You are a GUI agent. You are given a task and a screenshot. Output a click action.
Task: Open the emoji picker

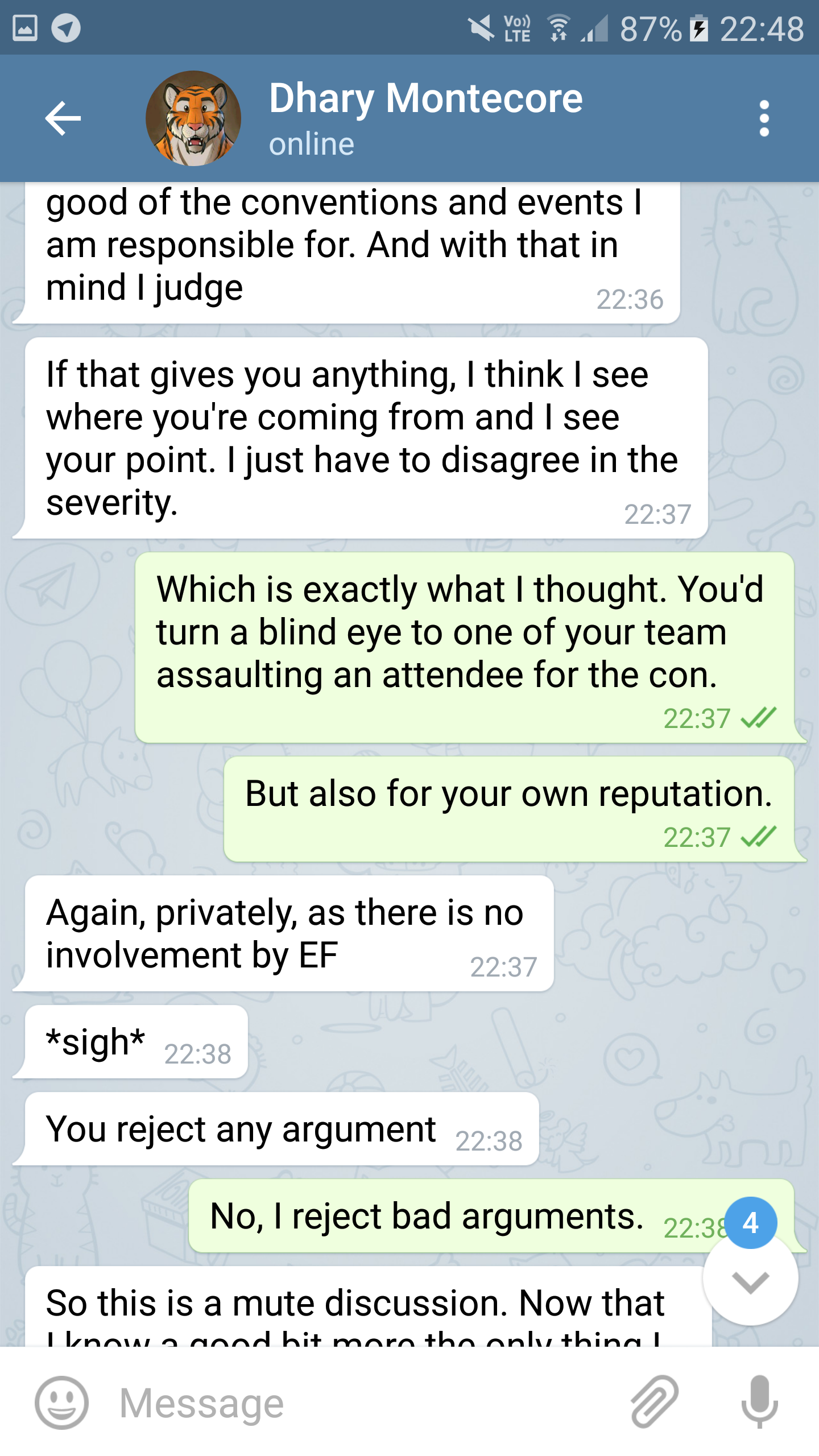click(x=61, y=1403)
